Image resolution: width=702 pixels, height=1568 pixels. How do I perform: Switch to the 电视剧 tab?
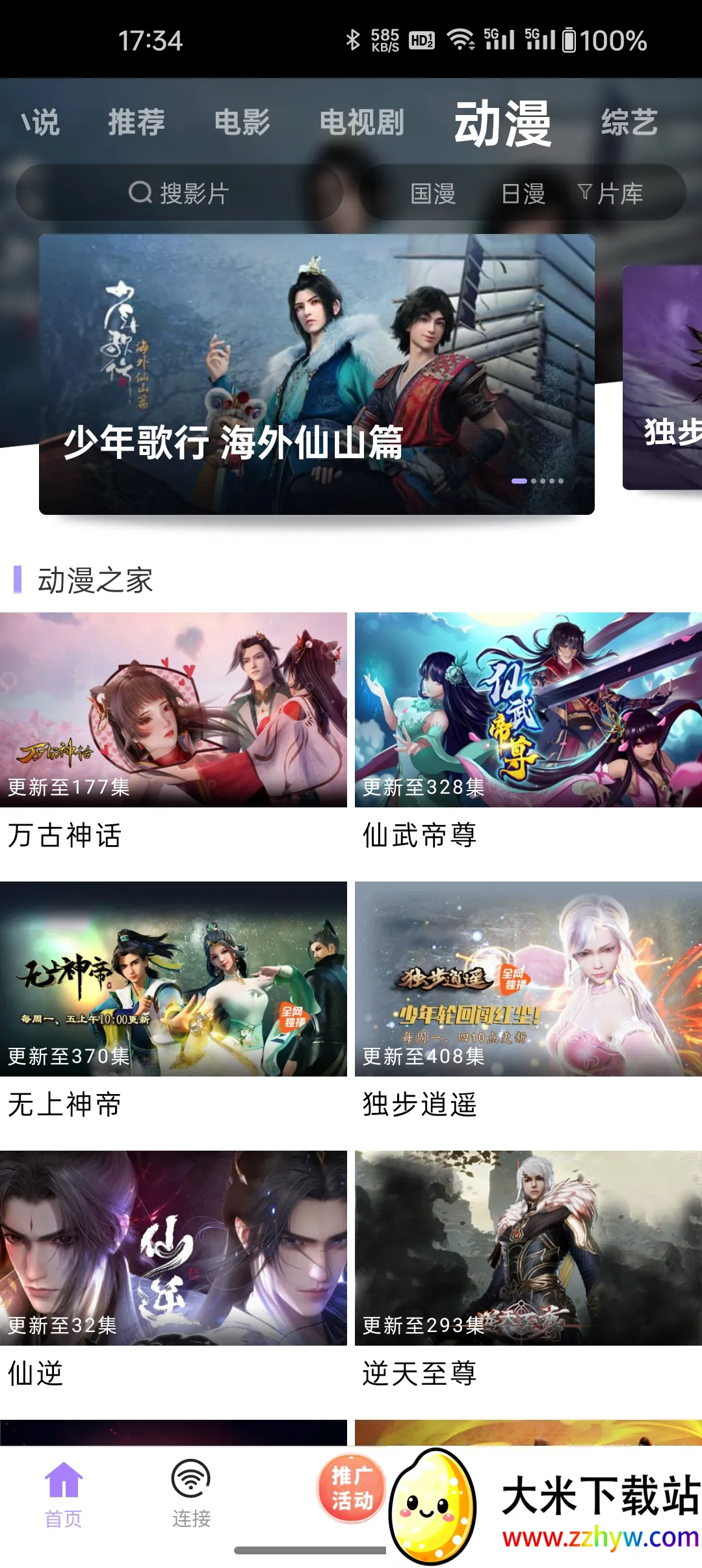[x=362, y=122]
